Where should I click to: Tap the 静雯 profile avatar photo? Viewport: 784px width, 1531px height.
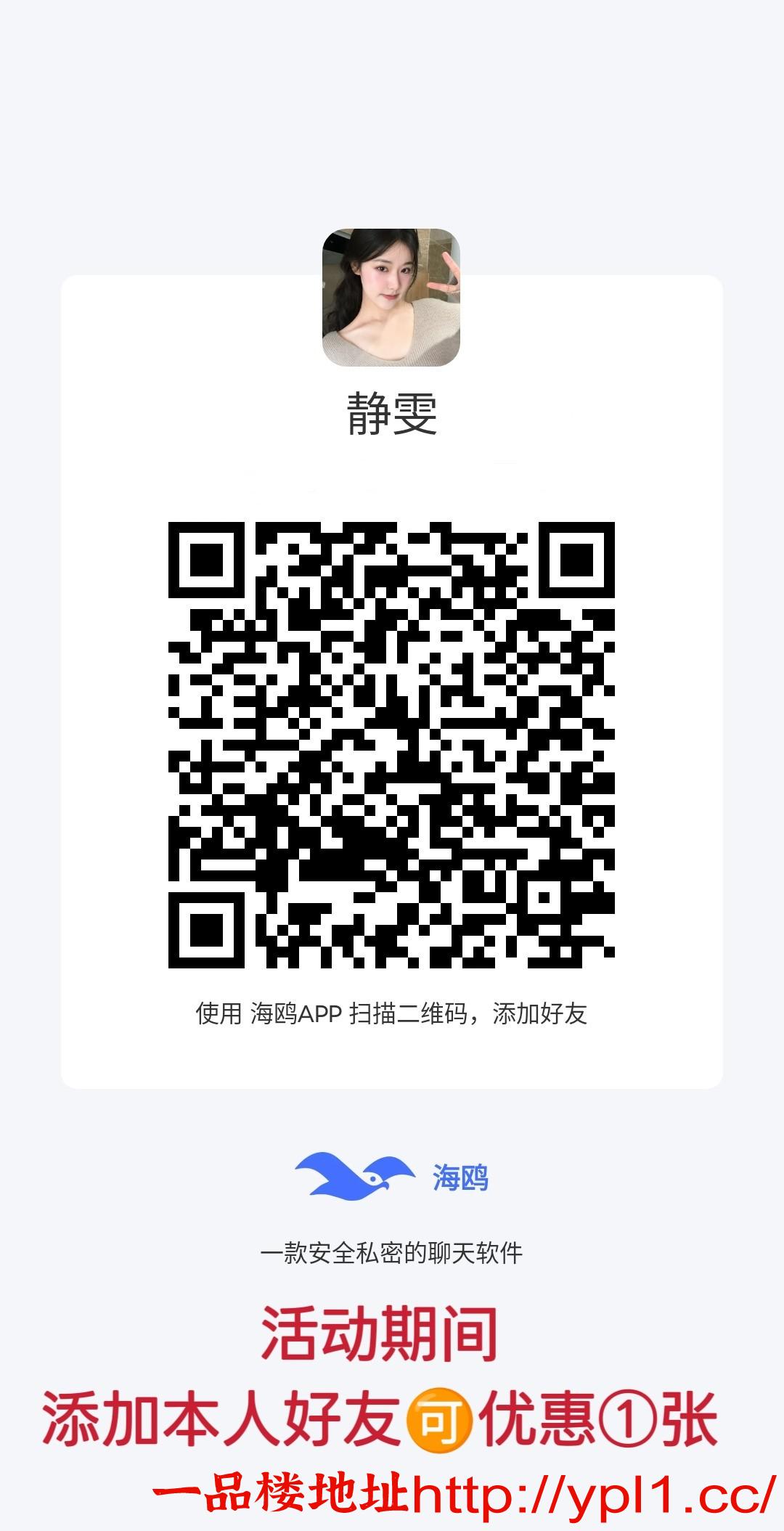390,296
